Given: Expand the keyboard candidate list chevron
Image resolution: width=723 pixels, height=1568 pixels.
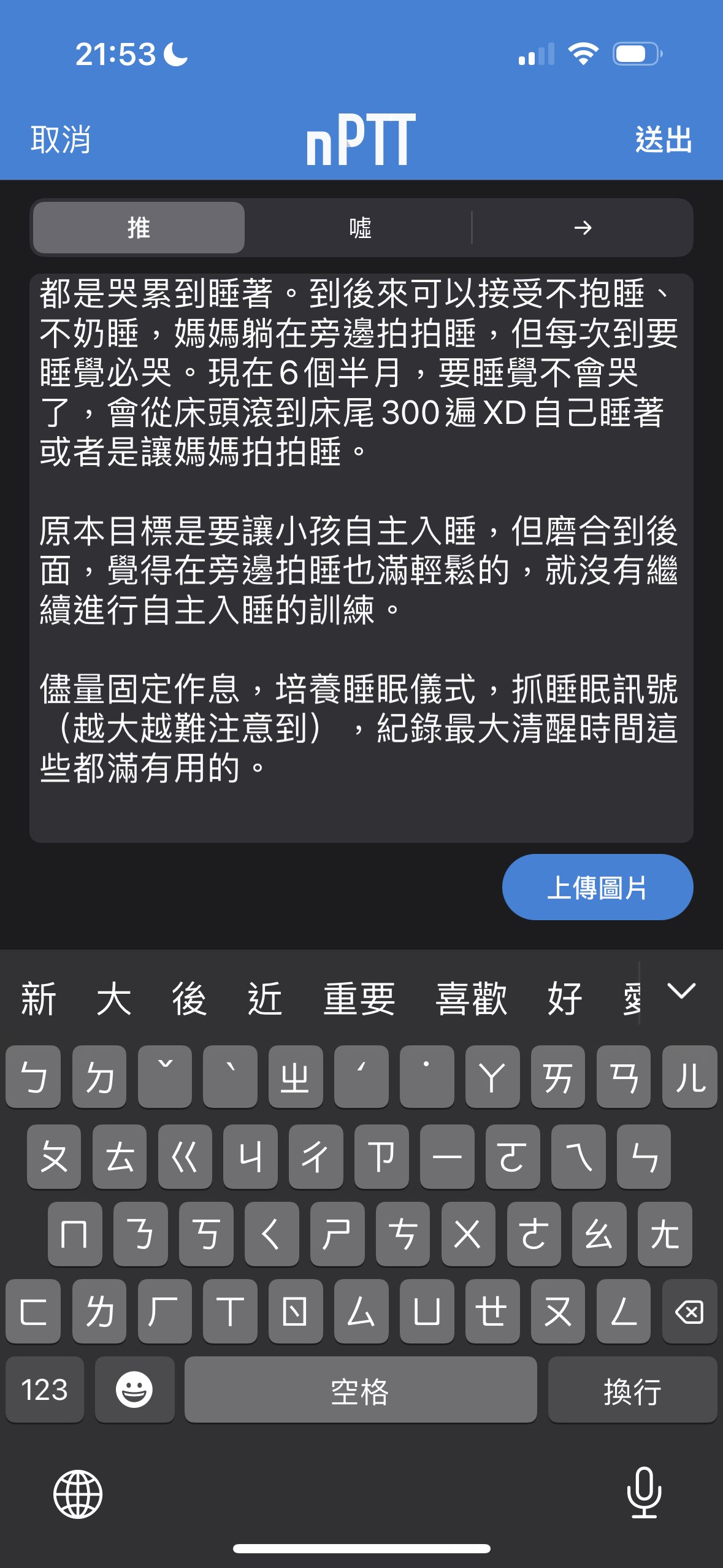Looking at the screenshot, I should (681, 991).
